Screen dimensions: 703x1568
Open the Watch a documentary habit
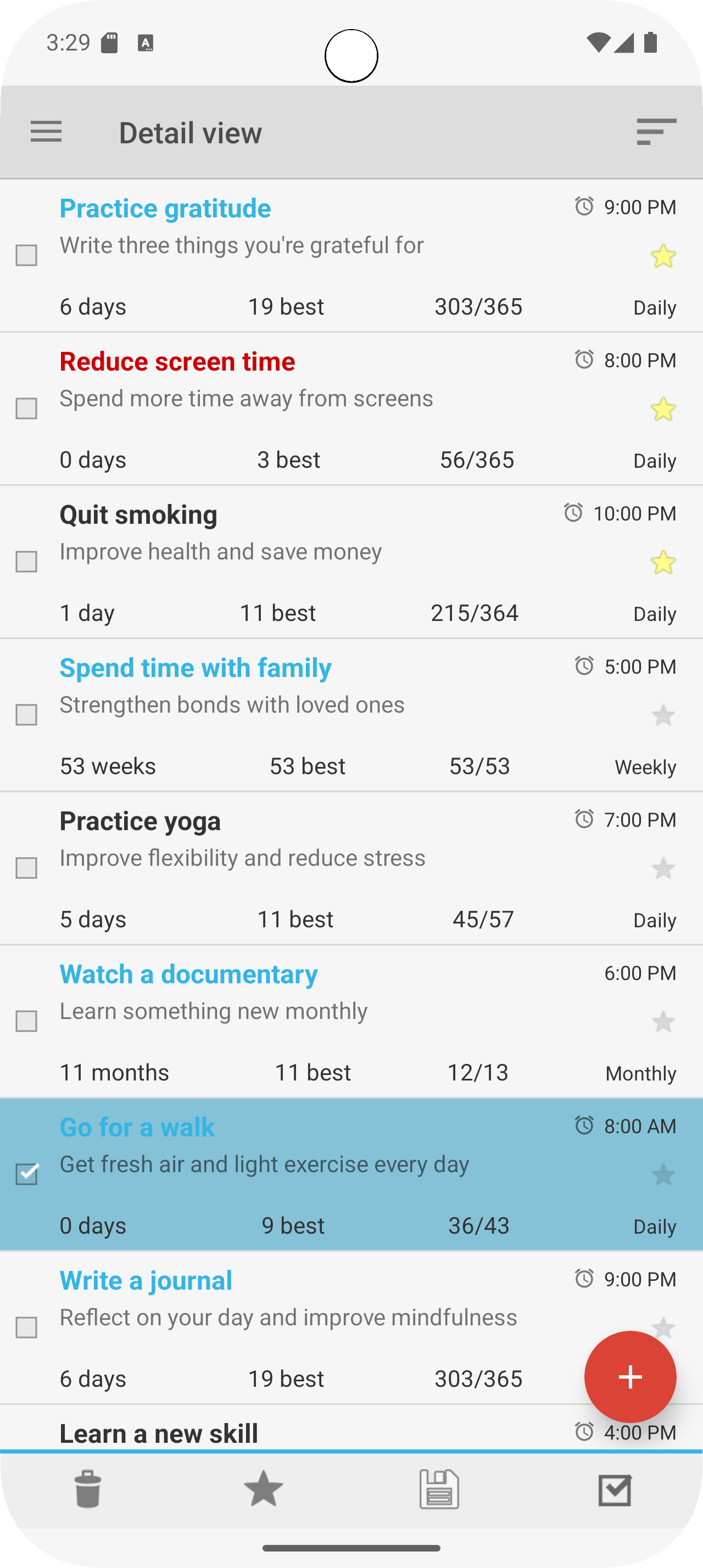click(188, 973)
